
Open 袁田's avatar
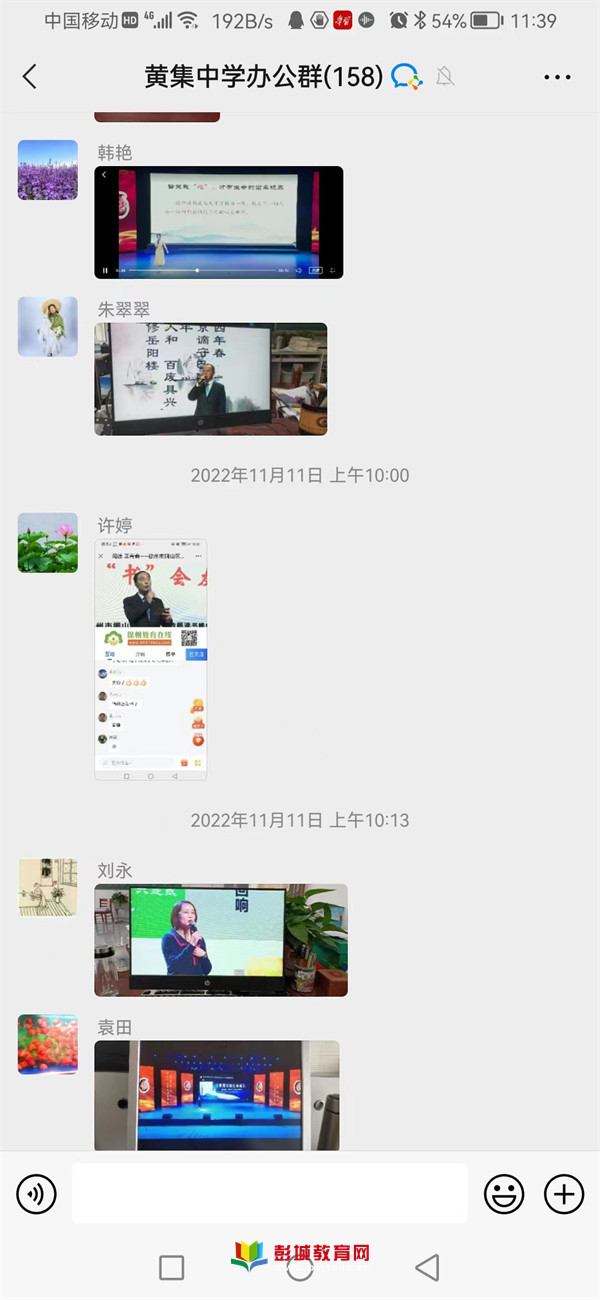coord(47,1044)
